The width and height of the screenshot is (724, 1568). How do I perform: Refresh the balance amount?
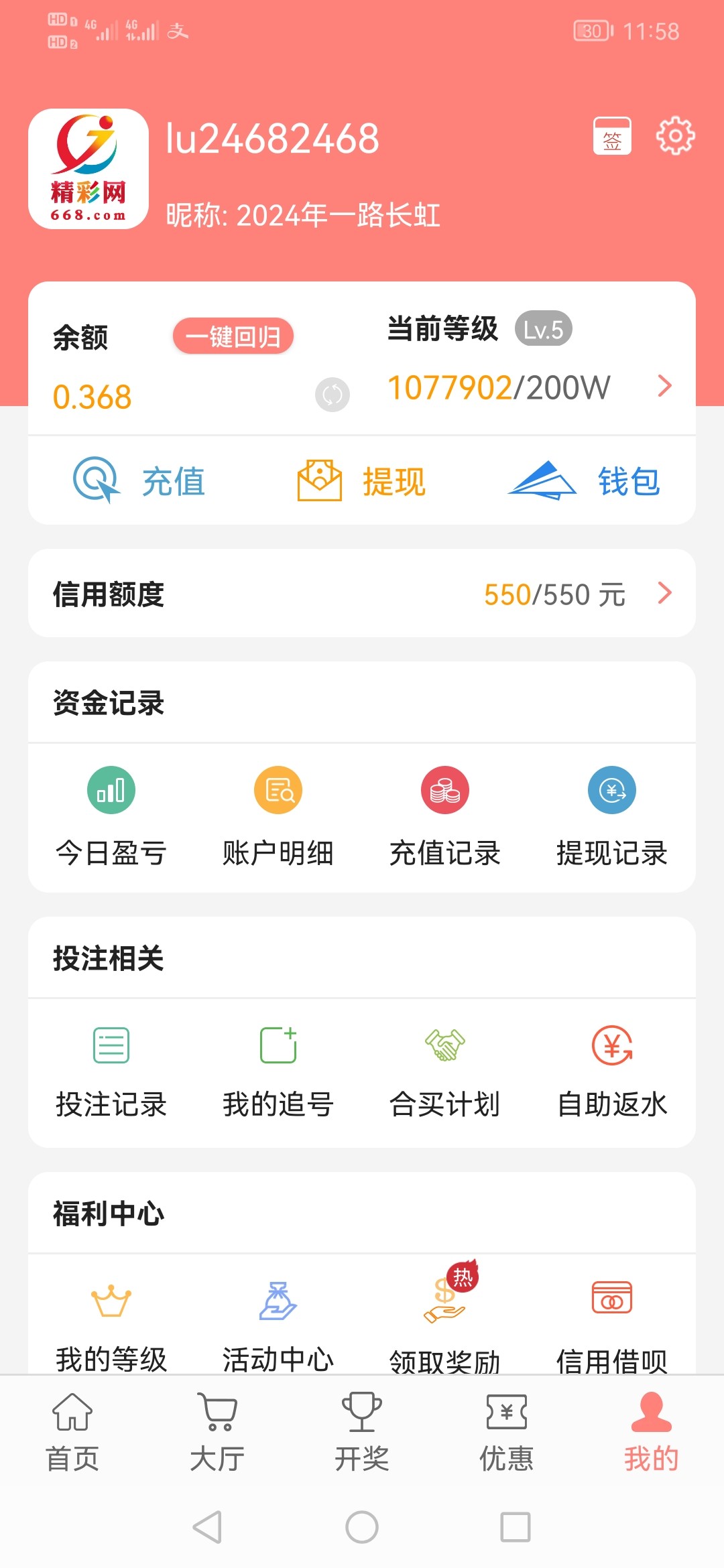[x=333, y=395]
